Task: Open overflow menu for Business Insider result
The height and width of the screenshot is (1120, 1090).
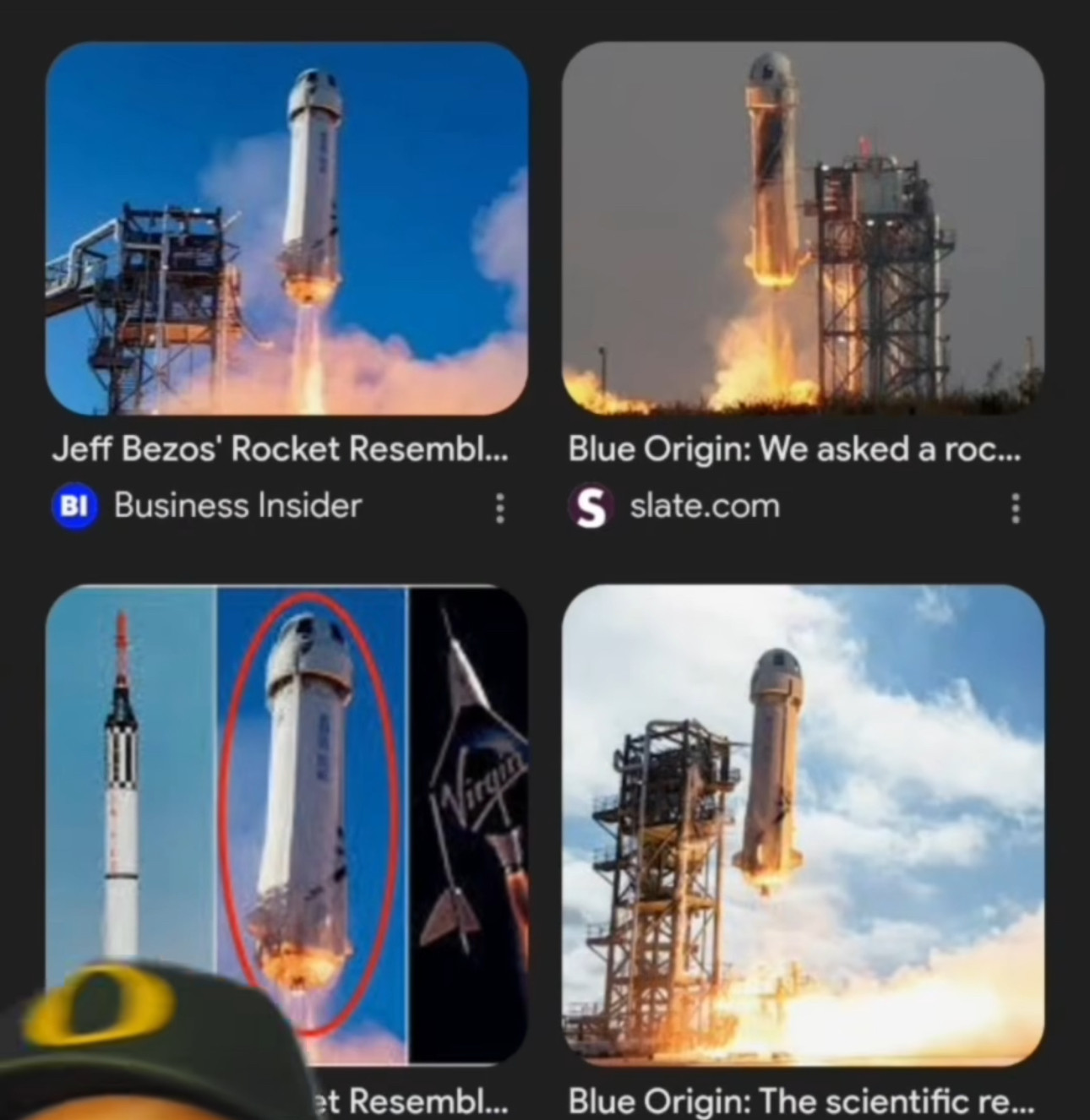Action: pos(500,508)
